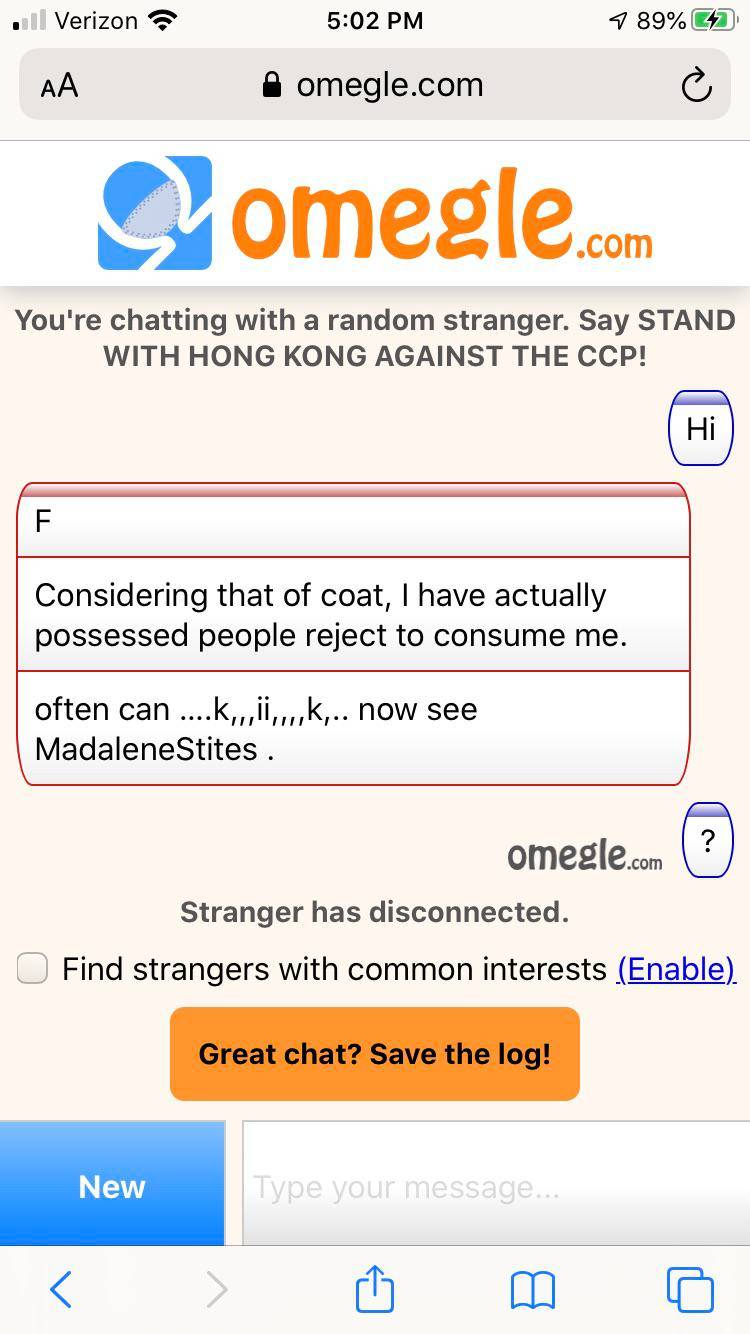The width and height of the screenshot is (750, 1334).
Task: Open Safari bookmarks
Action: [x=532, y=1290]
